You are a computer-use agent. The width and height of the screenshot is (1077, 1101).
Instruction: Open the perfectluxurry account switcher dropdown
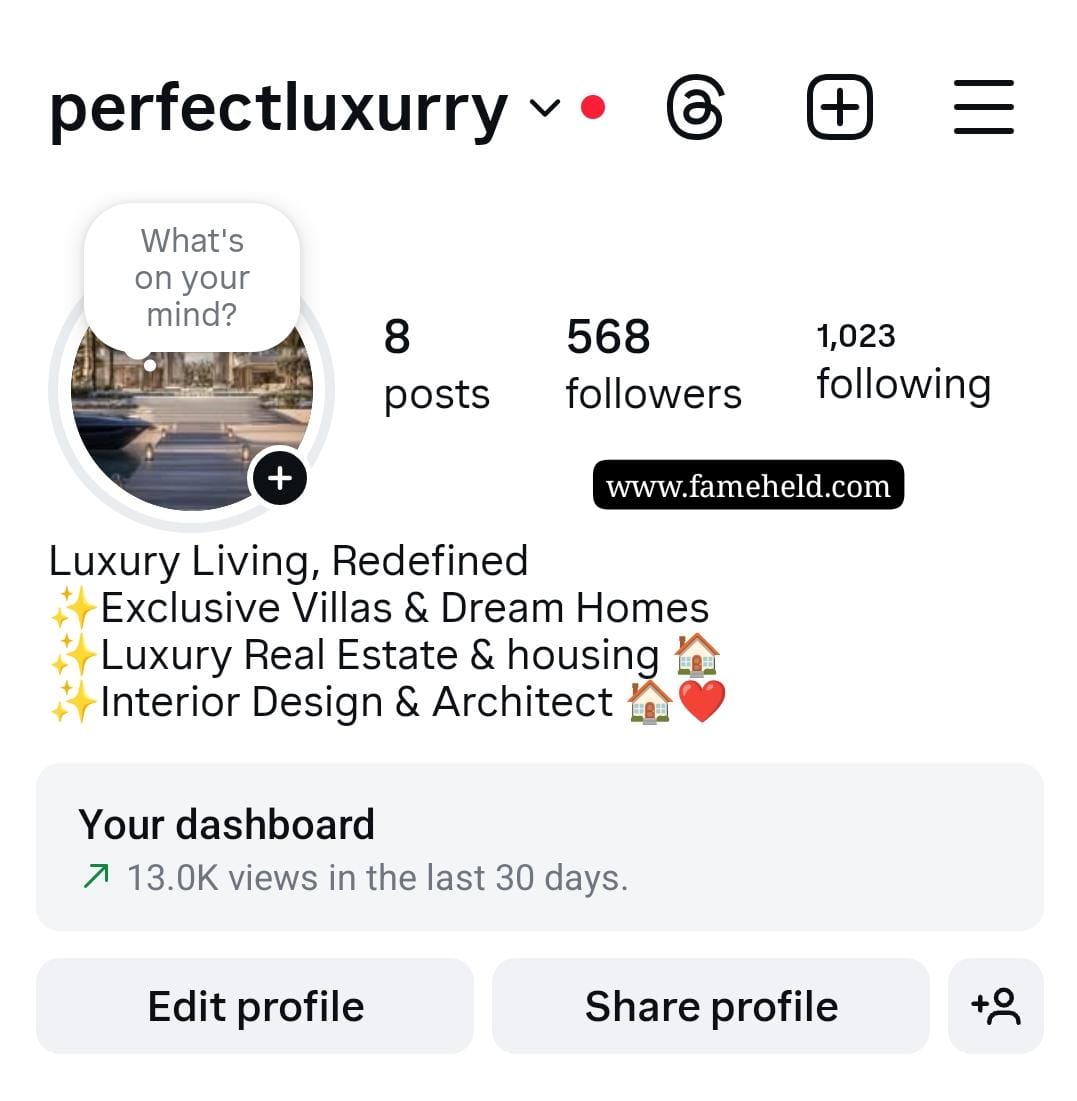(544, 107)
